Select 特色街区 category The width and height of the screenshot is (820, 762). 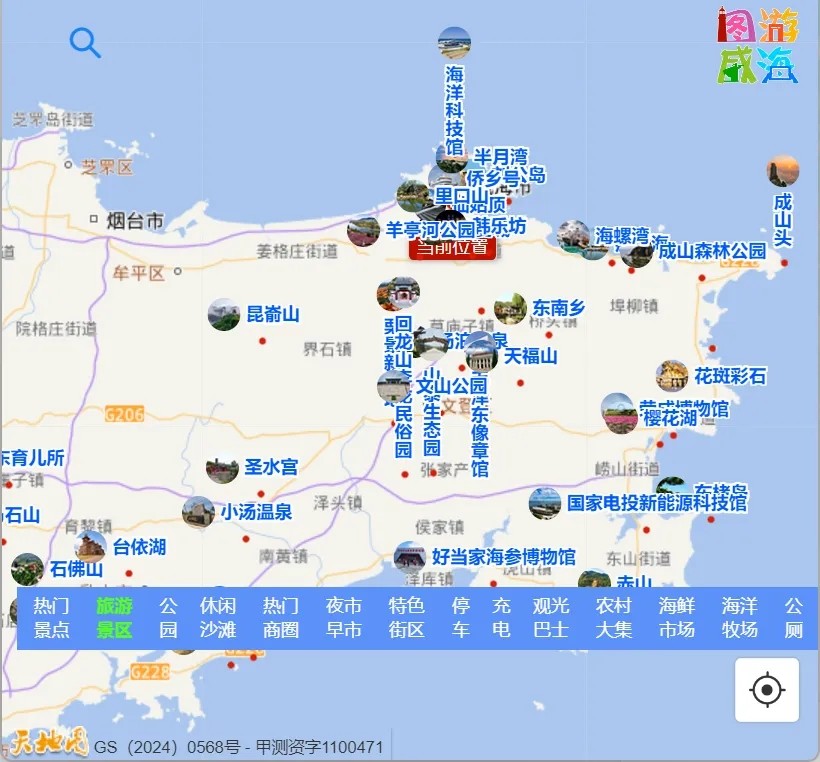407,618
